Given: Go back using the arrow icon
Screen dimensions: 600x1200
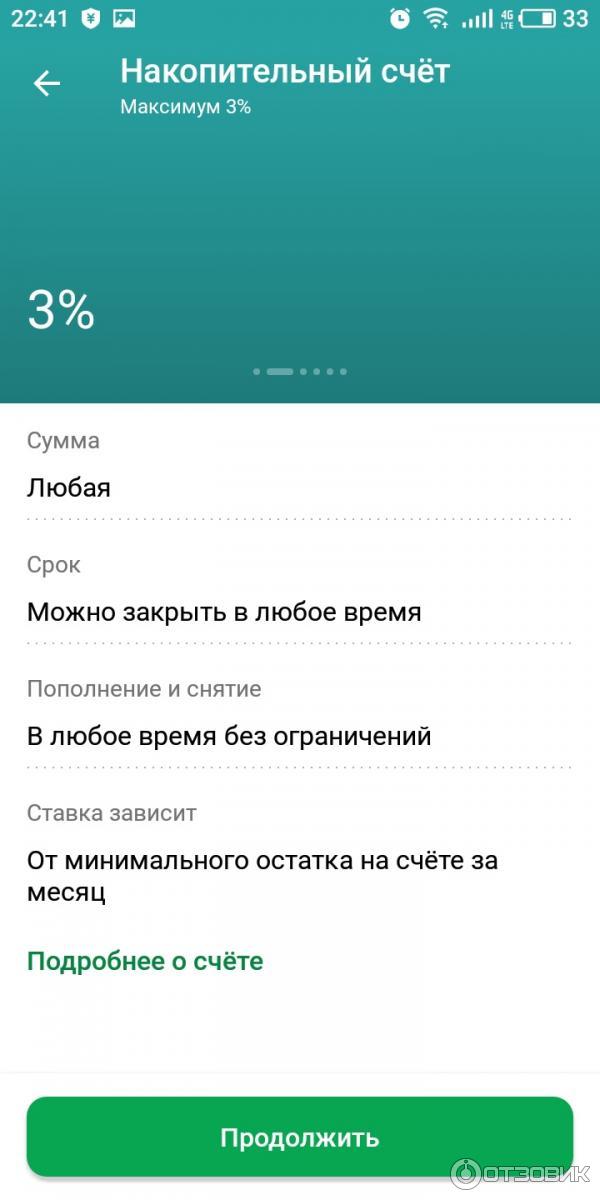Looking at the screenshot, I should (x=47, y=84).
